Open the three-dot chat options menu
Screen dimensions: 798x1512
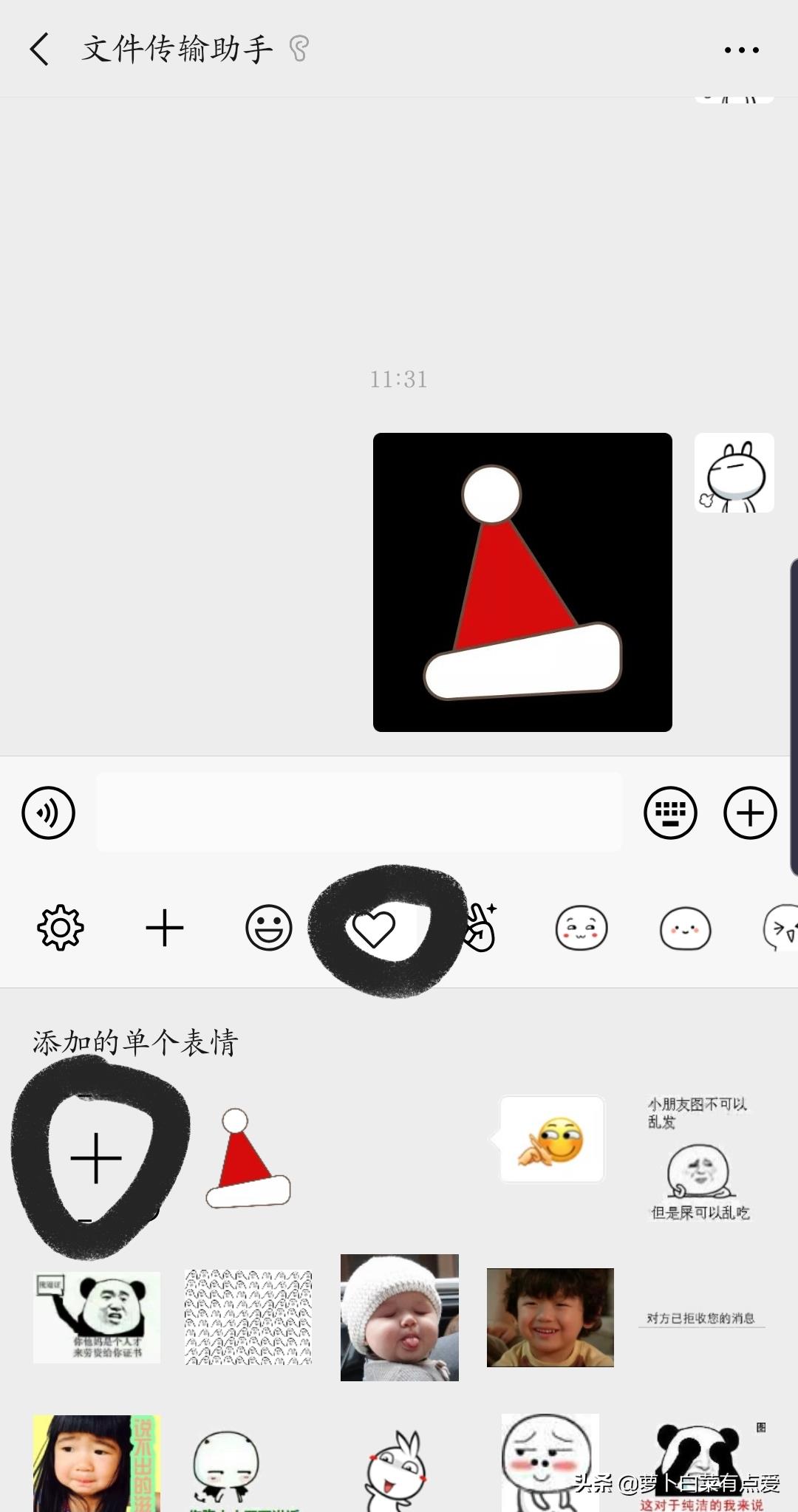pyautogui.click(x=741, y=50)
